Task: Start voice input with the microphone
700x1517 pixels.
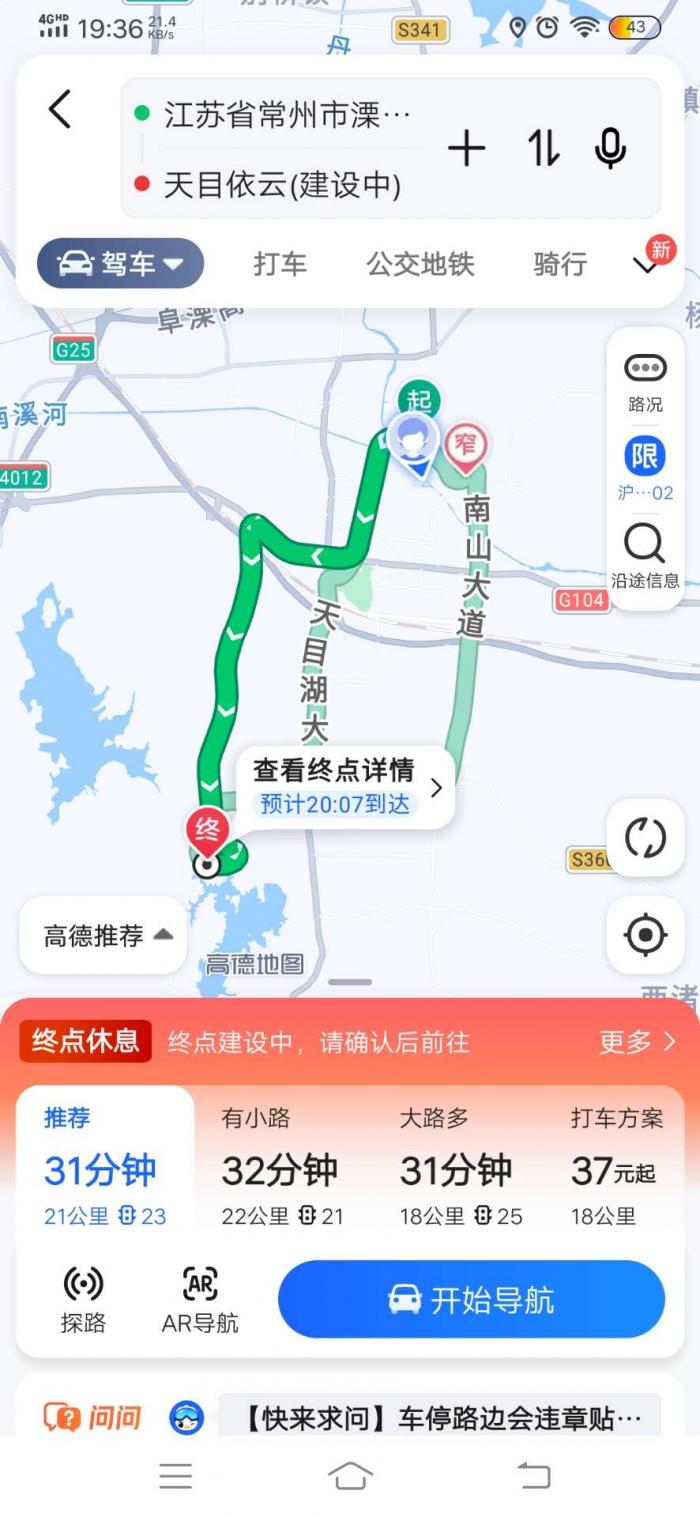Action: coord(610,149)
